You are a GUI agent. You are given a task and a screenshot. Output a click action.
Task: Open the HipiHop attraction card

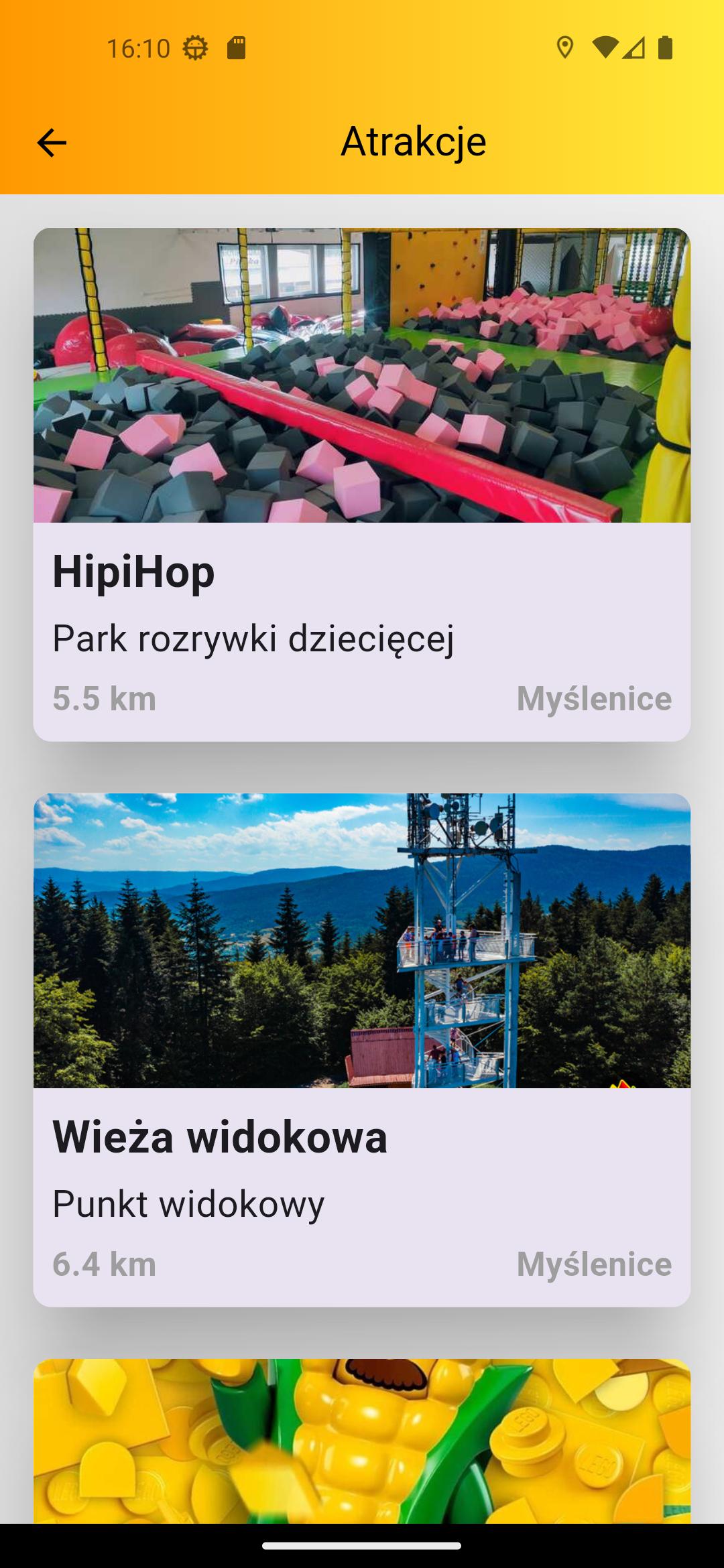362,484
